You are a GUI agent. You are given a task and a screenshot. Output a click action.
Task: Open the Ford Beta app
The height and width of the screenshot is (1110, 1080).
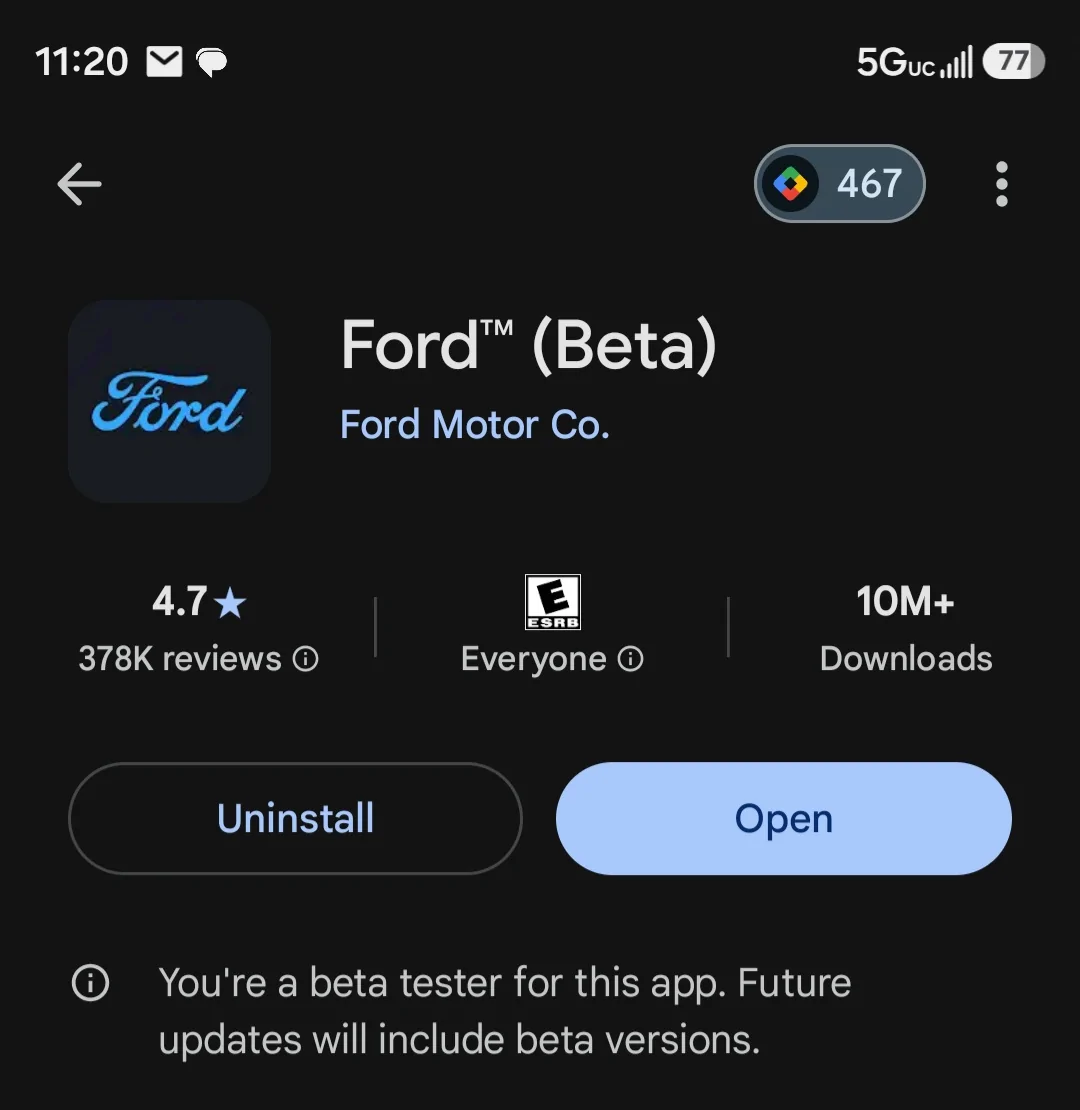tap(783, 818)
